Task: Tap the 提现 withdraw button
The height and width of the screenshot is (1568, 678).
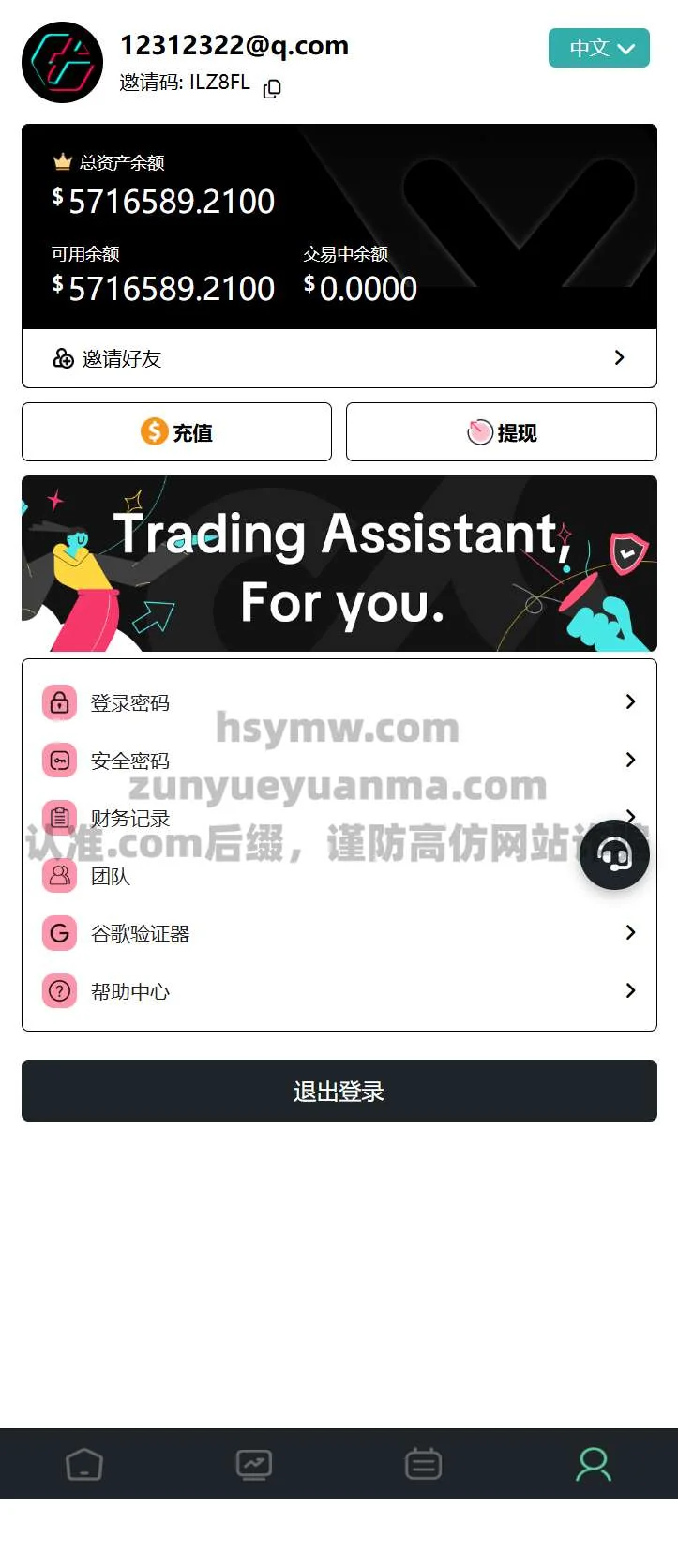Action: tap(502, 432)
